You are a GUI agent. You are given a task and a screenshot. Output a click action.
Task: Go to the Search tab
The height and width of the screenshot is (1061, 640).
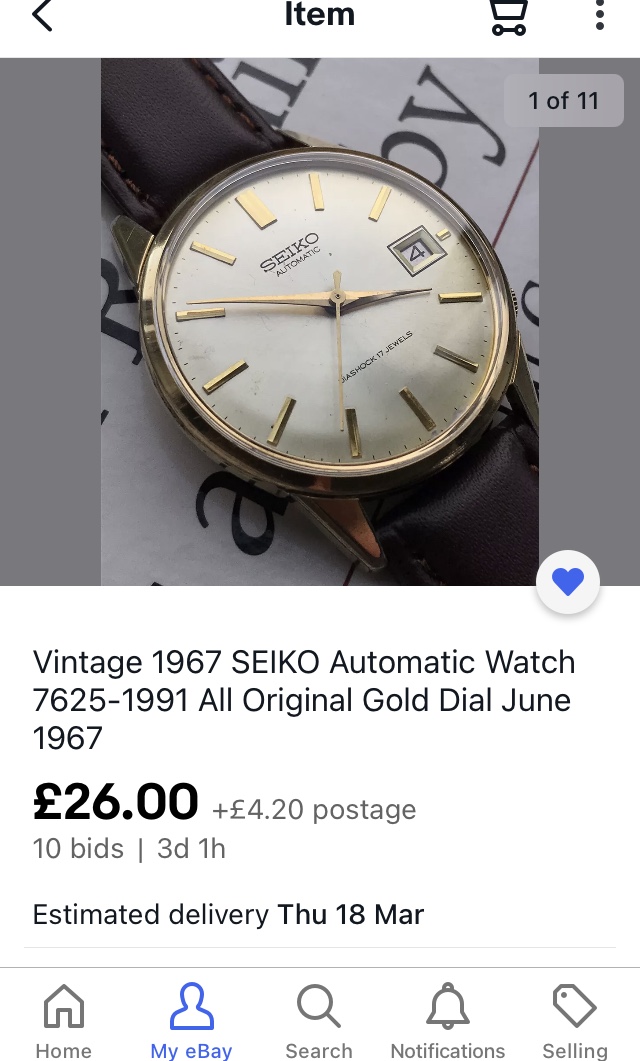319,1020
